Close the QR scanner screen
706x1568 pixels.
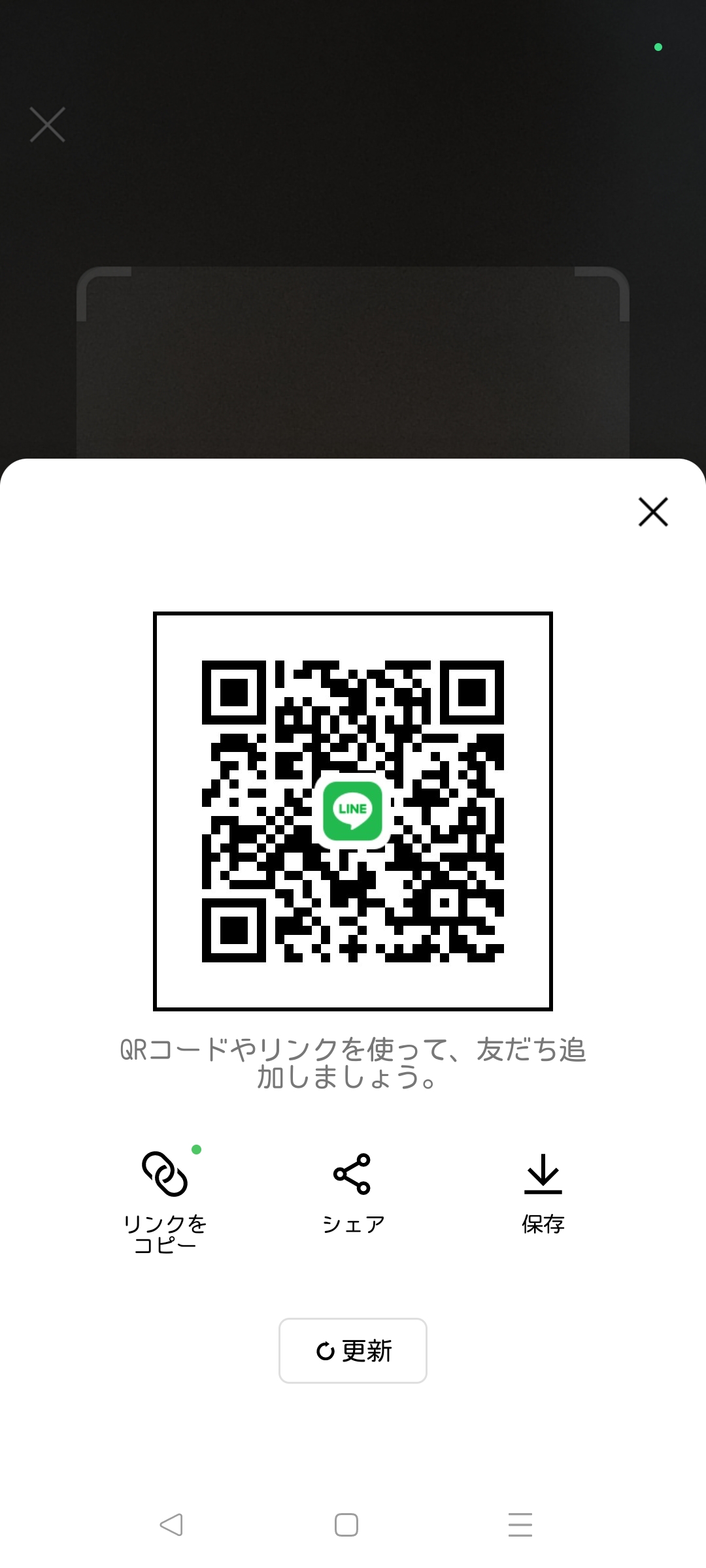click(x=48, y=125)
